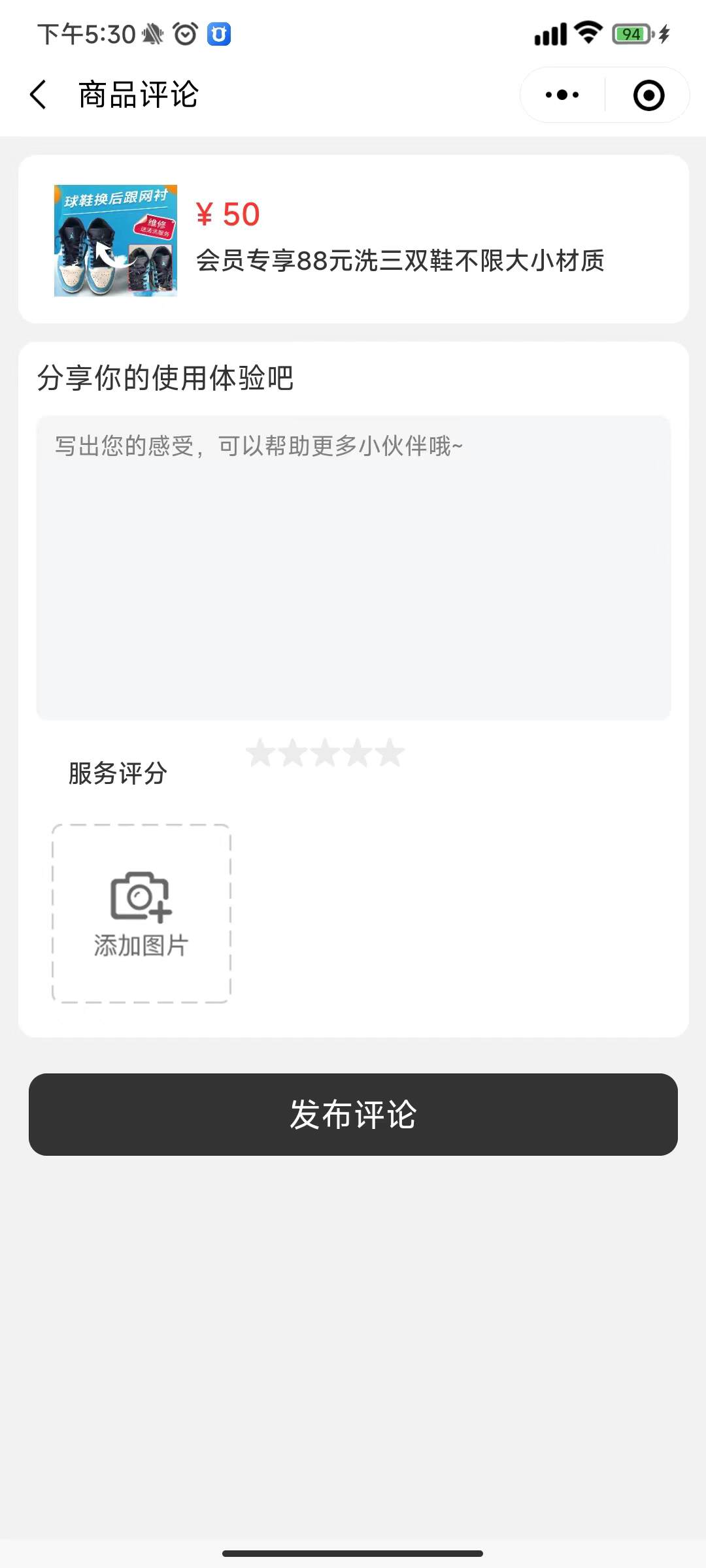
Task: Tap 添加图片 to attach a photo
Action: (x=141, y=913)
